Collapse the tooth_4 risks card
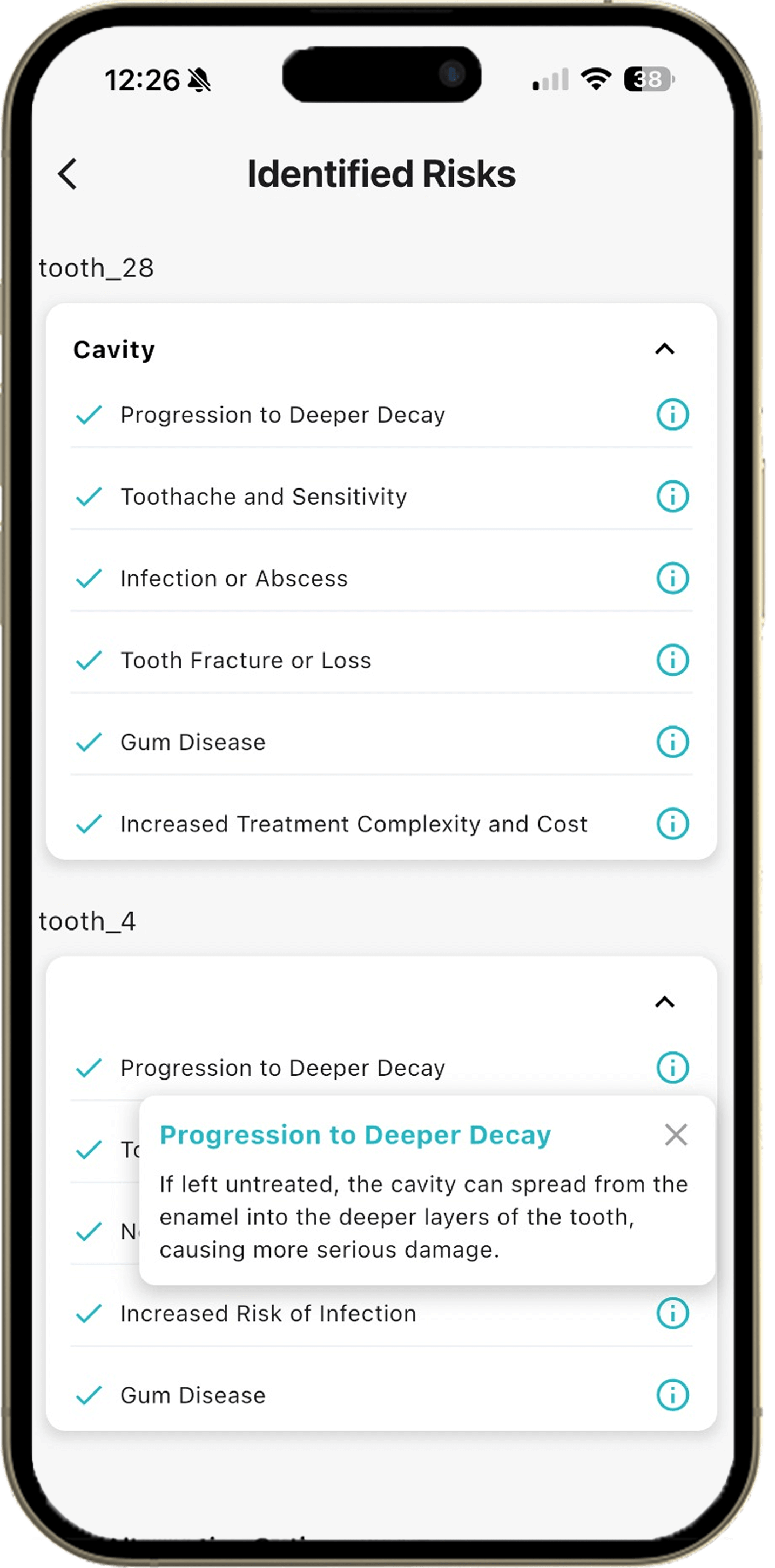The image size is (775, 1568). 665,1002
